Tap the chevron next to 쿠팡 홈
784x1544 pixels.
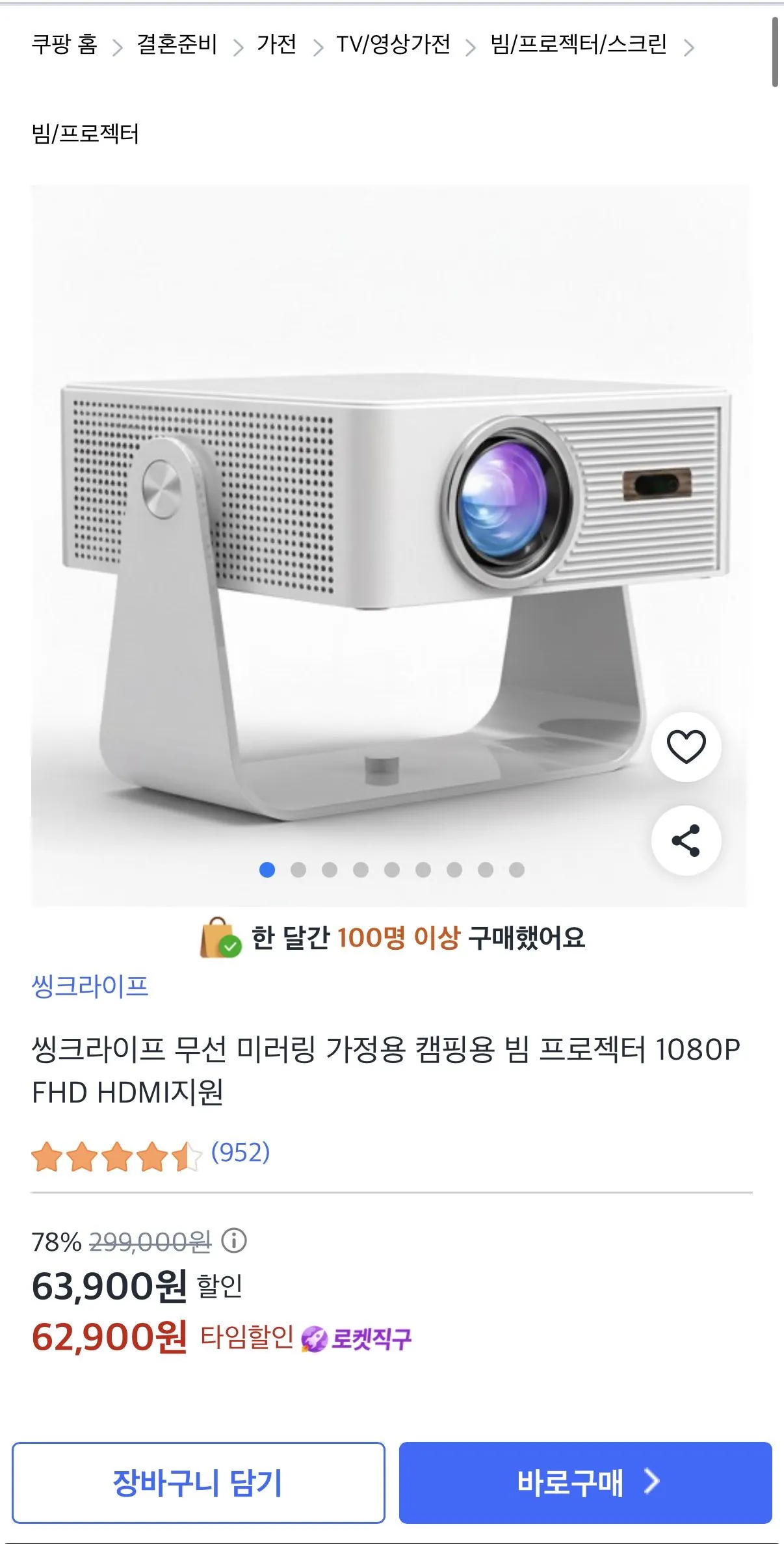[x=116, y=46]
